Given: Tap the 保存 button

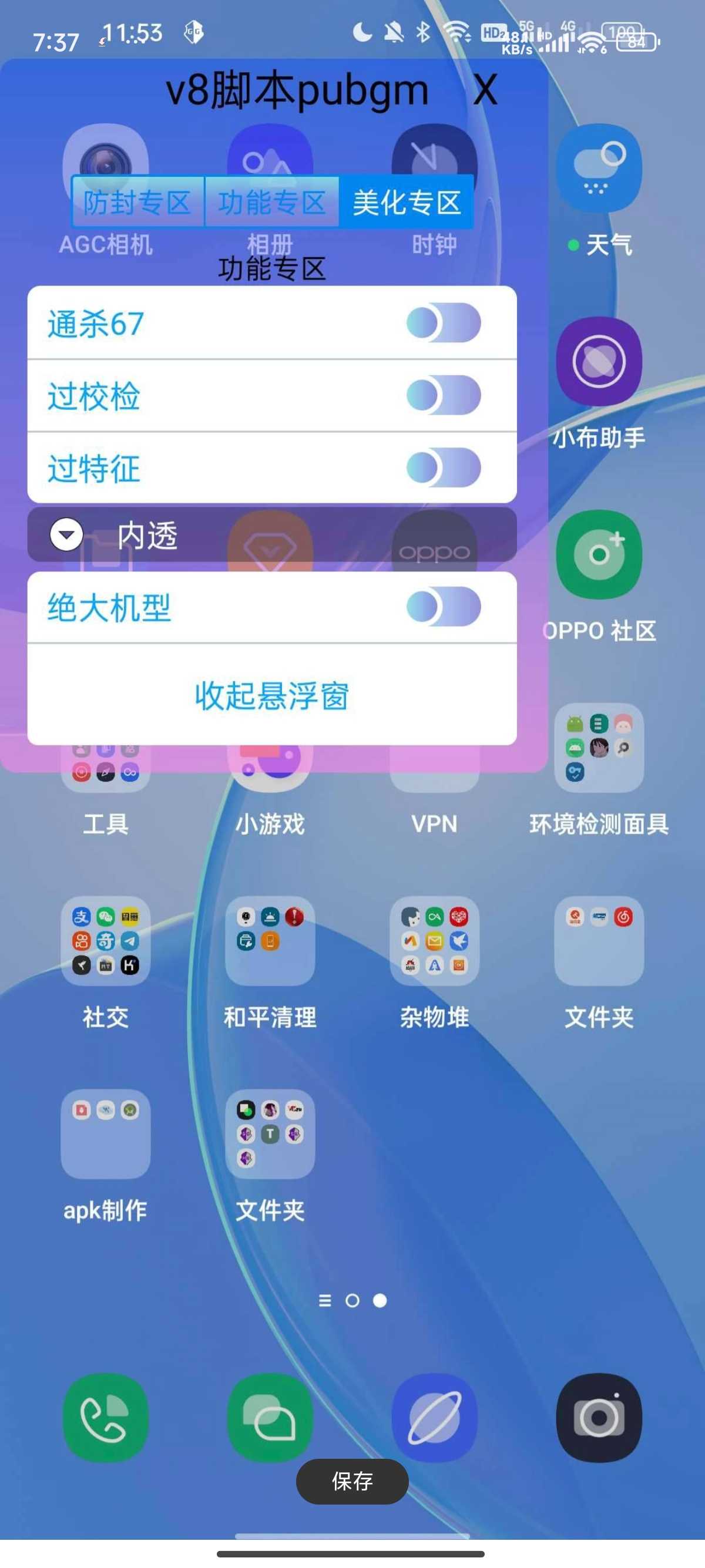Looking at the screenshot, I should 352,1481.
